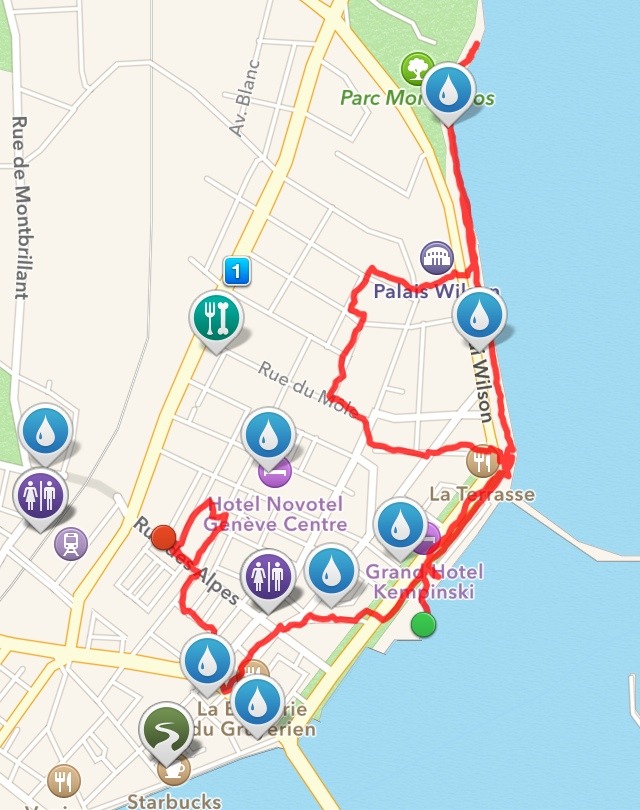Select the Parc Mon Repos park marker
The image size is (640, 810).
pyautogui.click(x=417, y=68)
